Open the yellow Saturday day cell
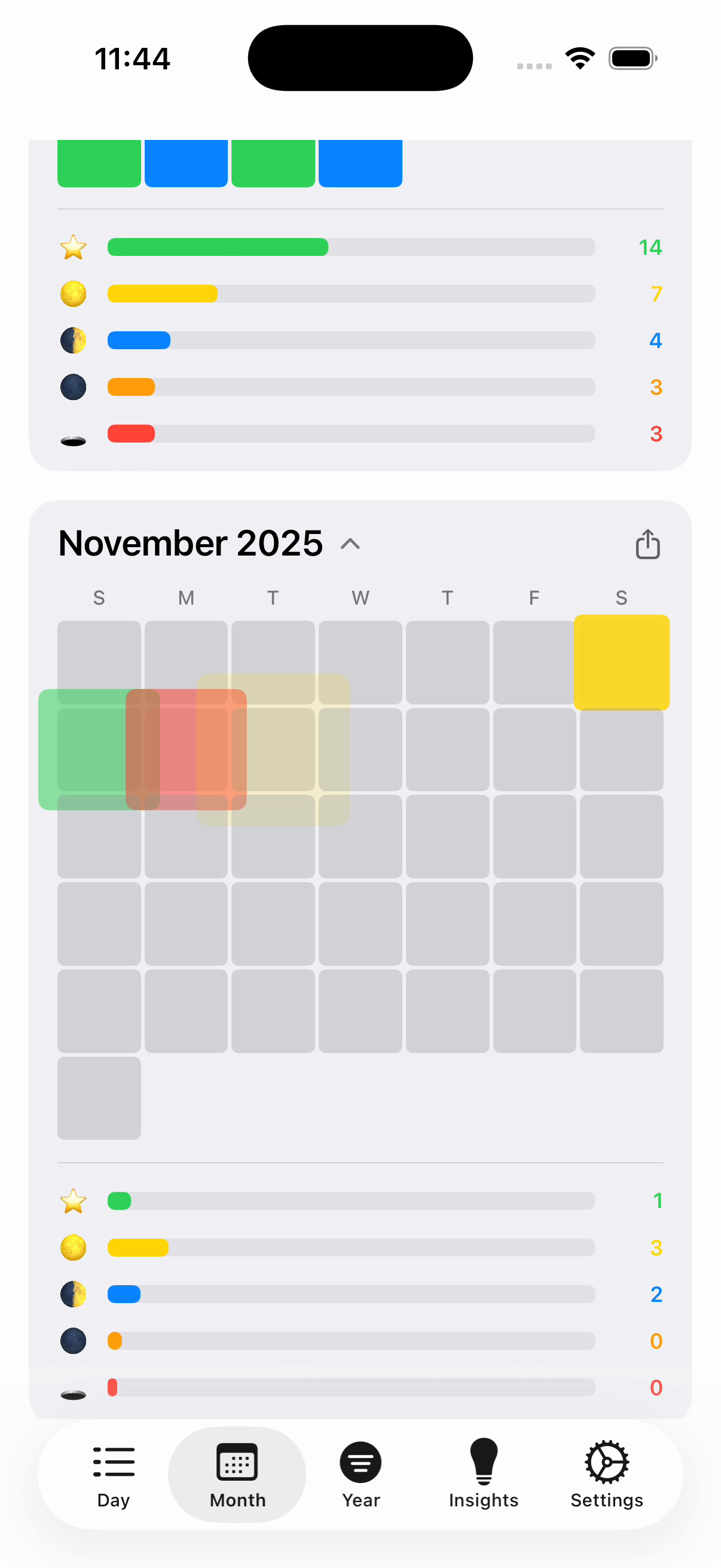Viewport: 721px width, 1568px height. point(621,662)
